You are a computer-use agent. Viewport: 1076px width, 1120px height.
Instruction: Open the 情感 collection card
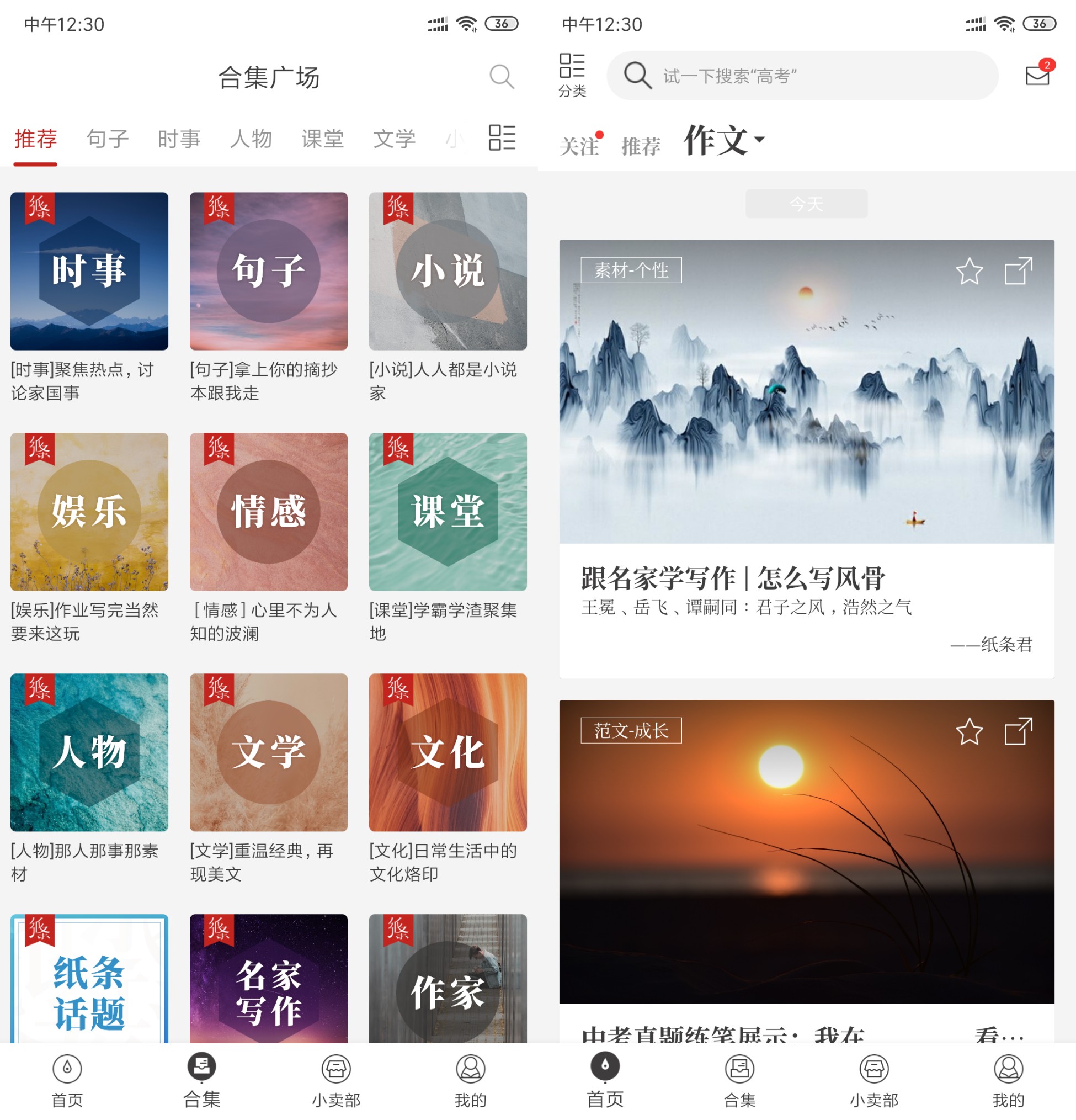click(x=268, y=512)
